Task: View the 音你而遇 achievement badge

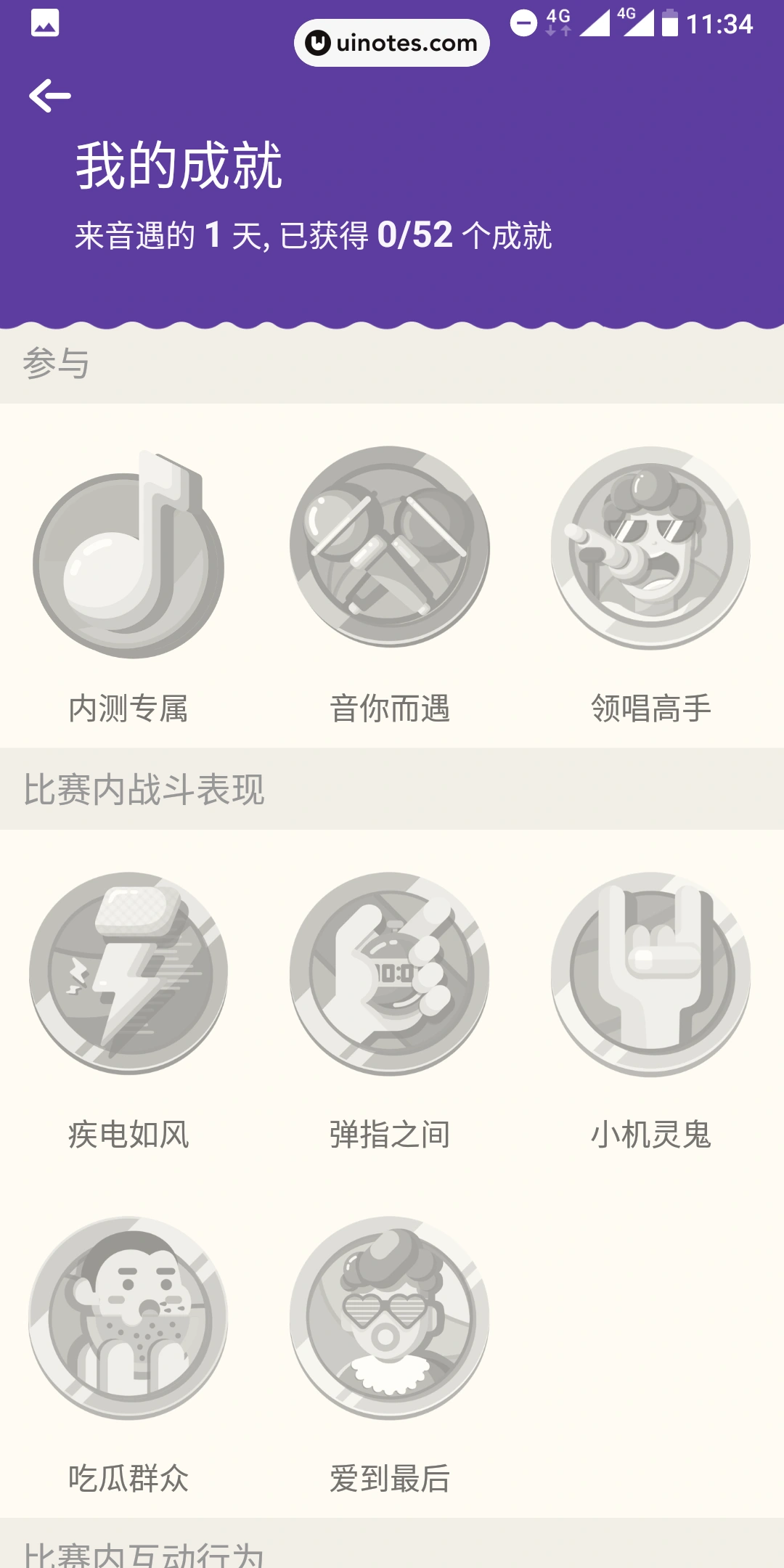Action: [x=390, y=547]
